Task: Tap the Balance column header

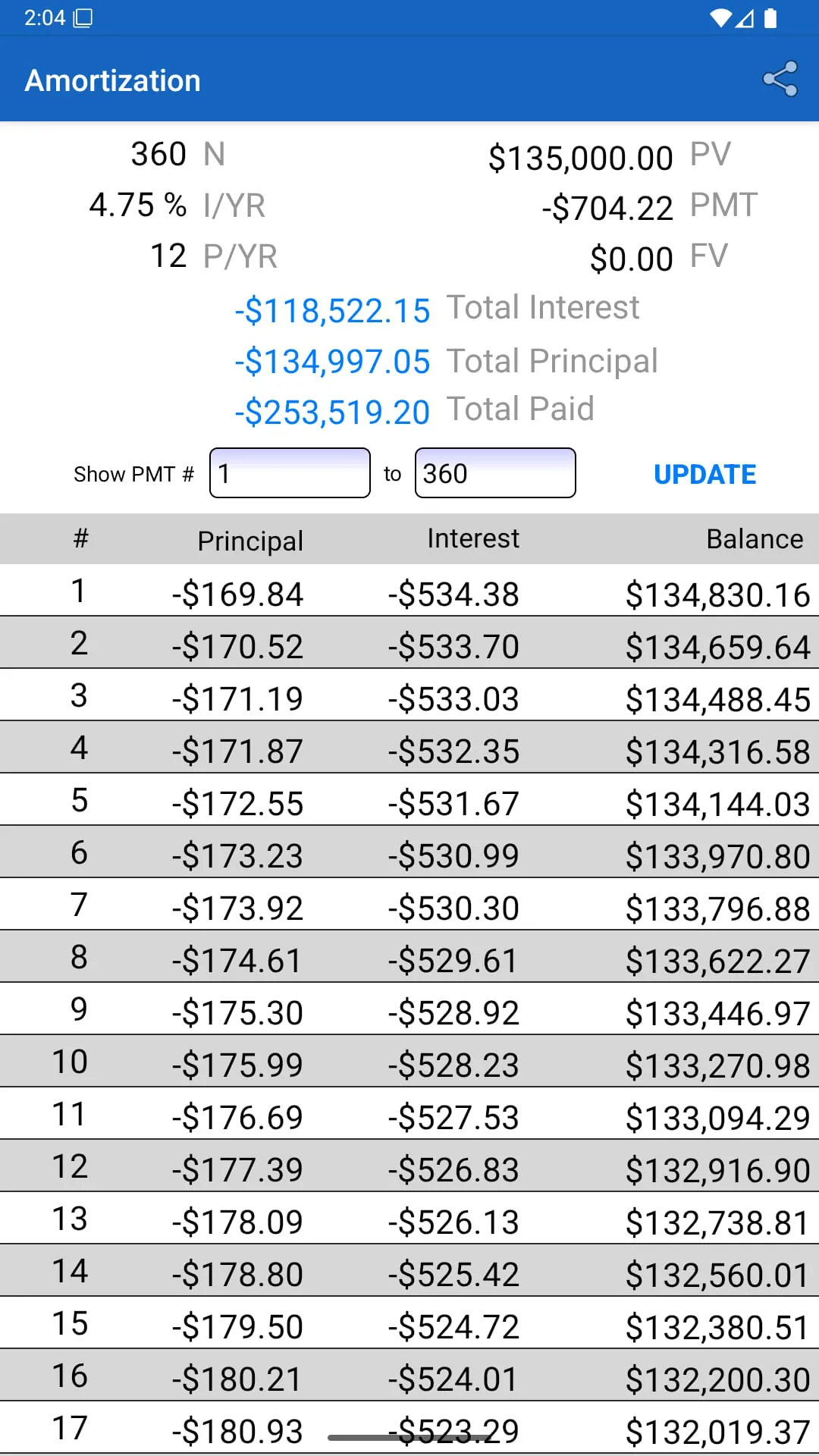Action: click(x=755, y=538)
